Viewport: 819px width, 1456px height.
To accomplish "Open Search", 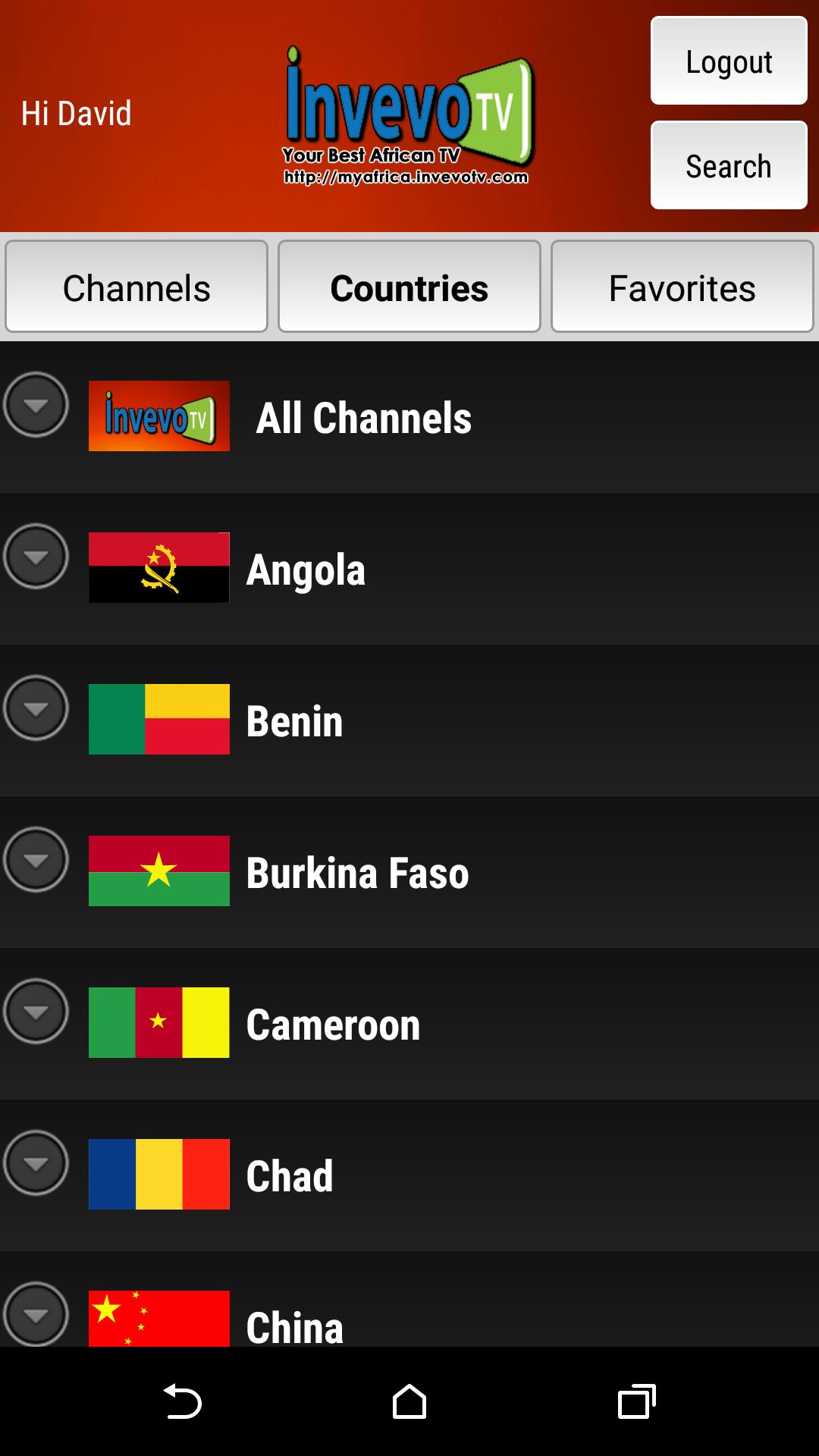I will point(728,165).
